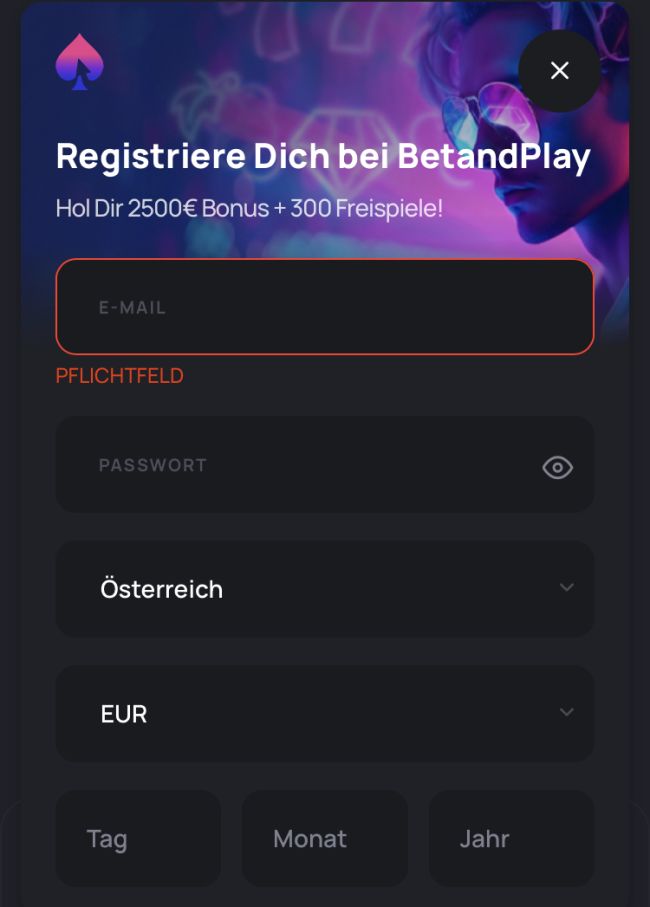Close the registration dialog
Viewport: 650px width, 907px height.
(559, 70)
